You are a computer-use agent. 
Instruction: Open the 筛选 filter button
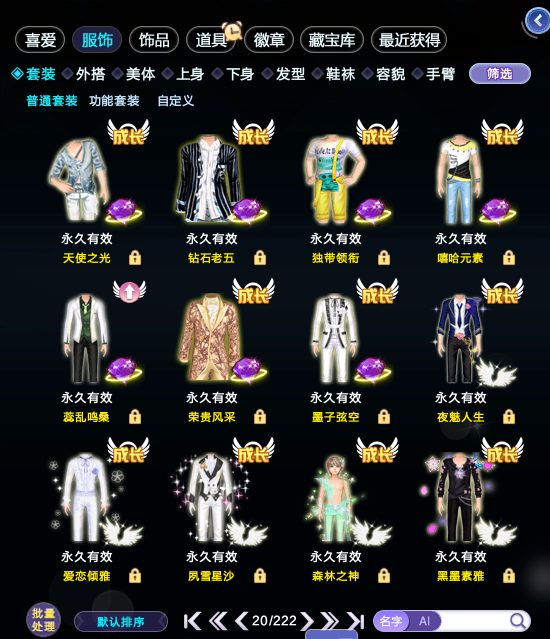point(500,74)
